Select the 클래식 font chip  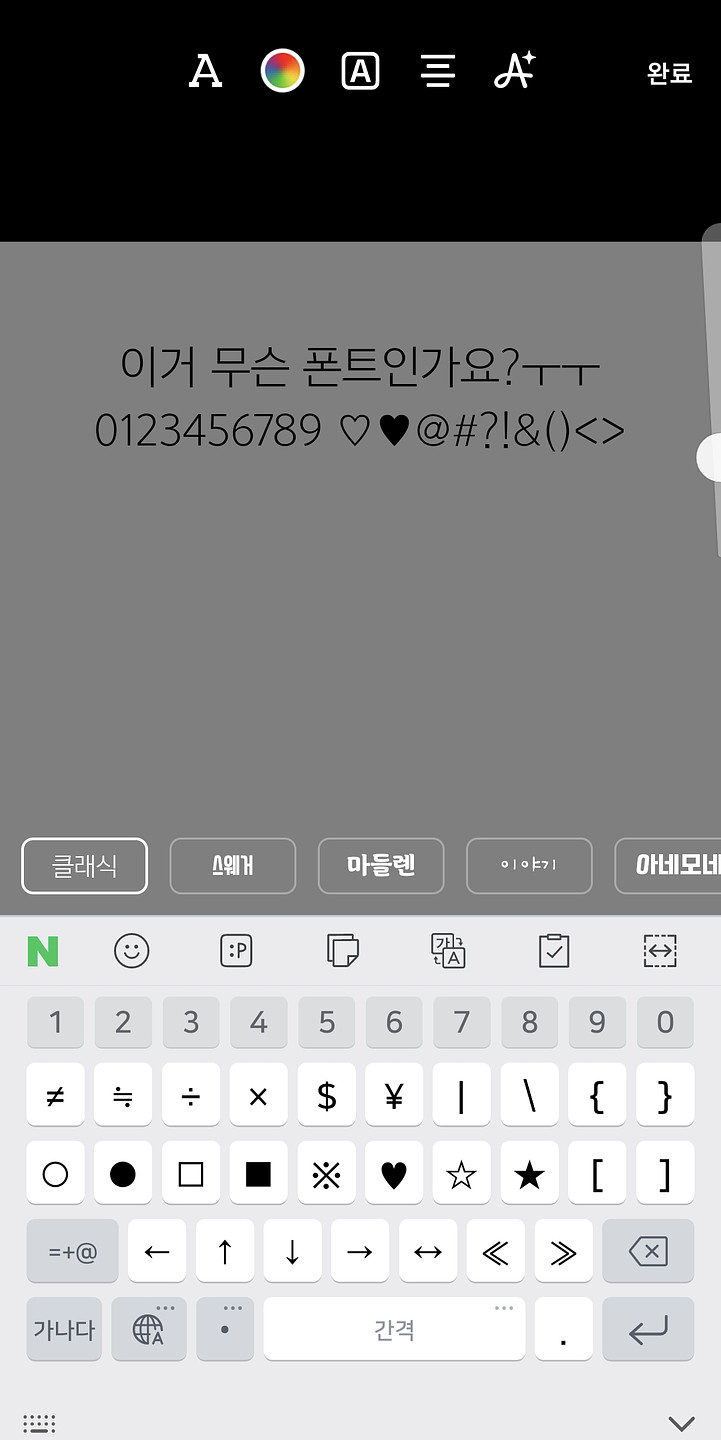click(x=85, y=865)
